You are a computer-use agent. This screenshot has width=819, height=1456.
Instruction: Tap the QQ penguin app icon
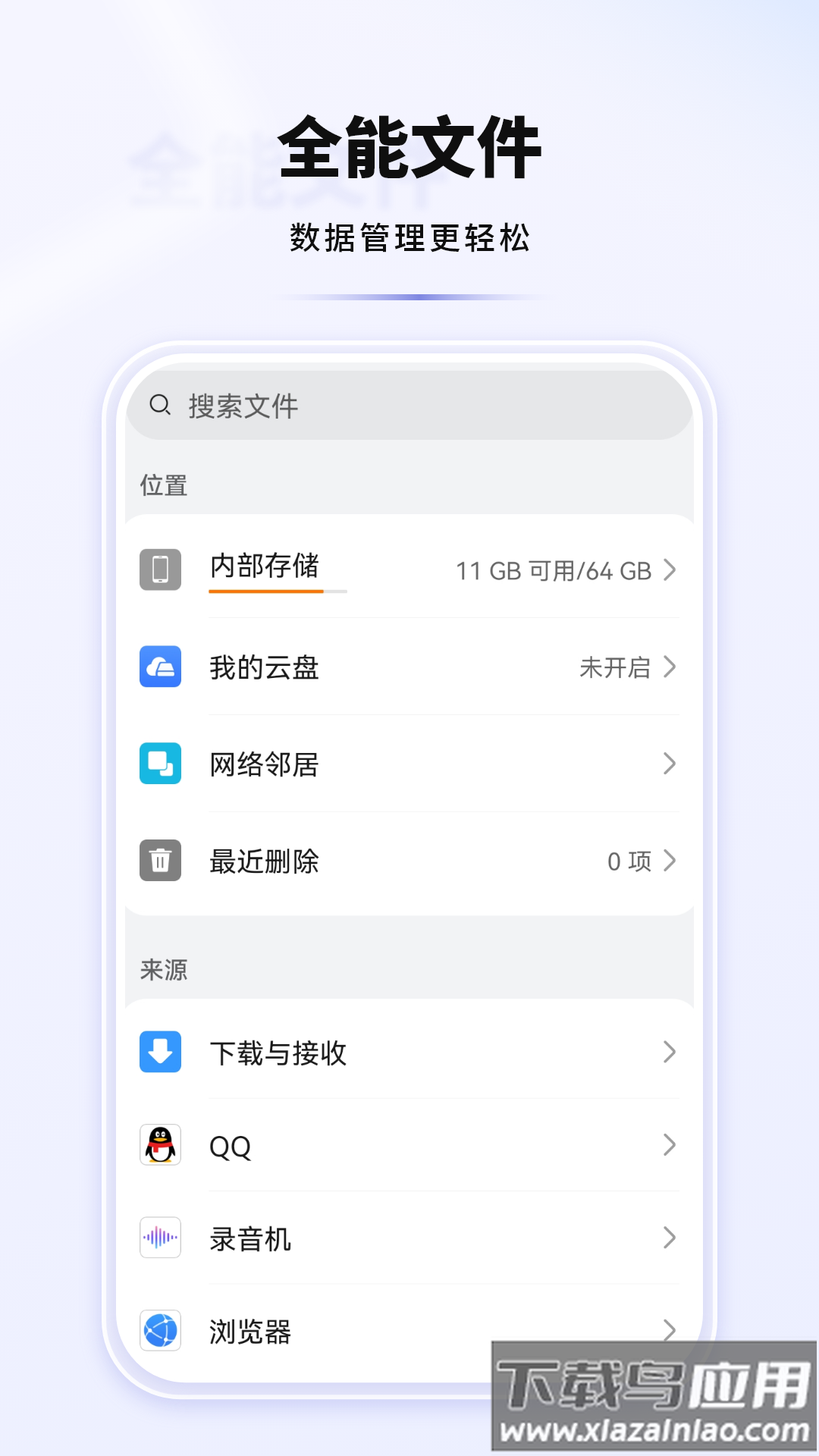[x=160, y=1147]
